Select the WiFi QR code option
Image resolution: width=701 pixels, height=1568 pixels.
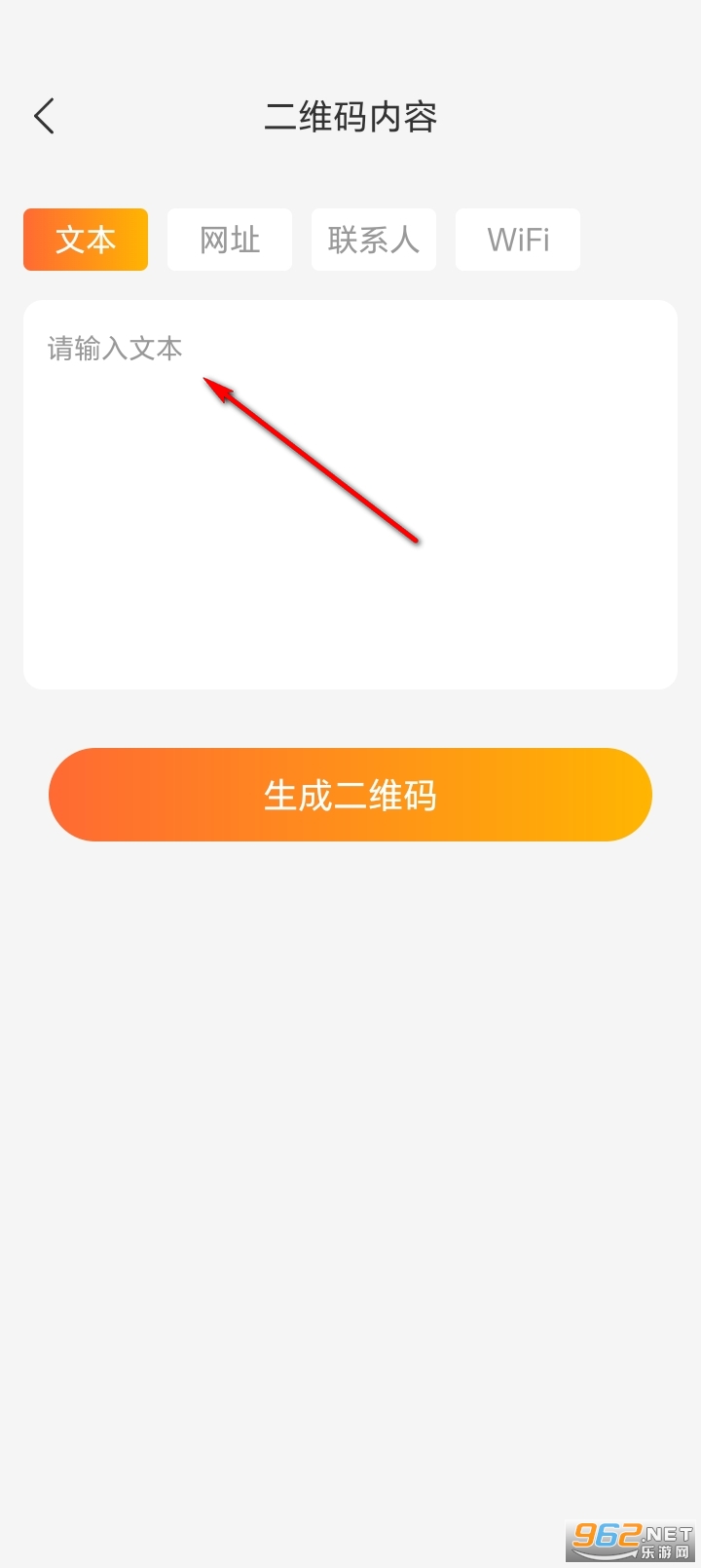[518, 240]
